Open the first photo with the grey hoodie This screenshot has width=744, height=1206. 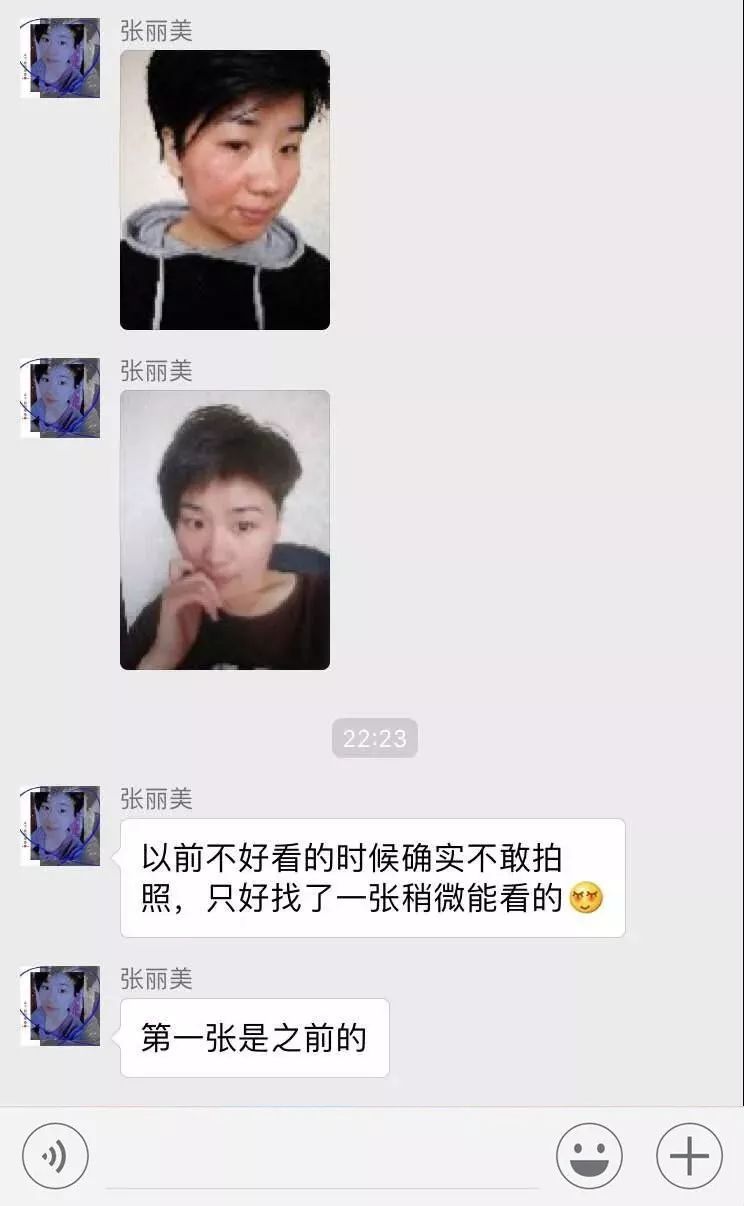click(x=225, y=190)
